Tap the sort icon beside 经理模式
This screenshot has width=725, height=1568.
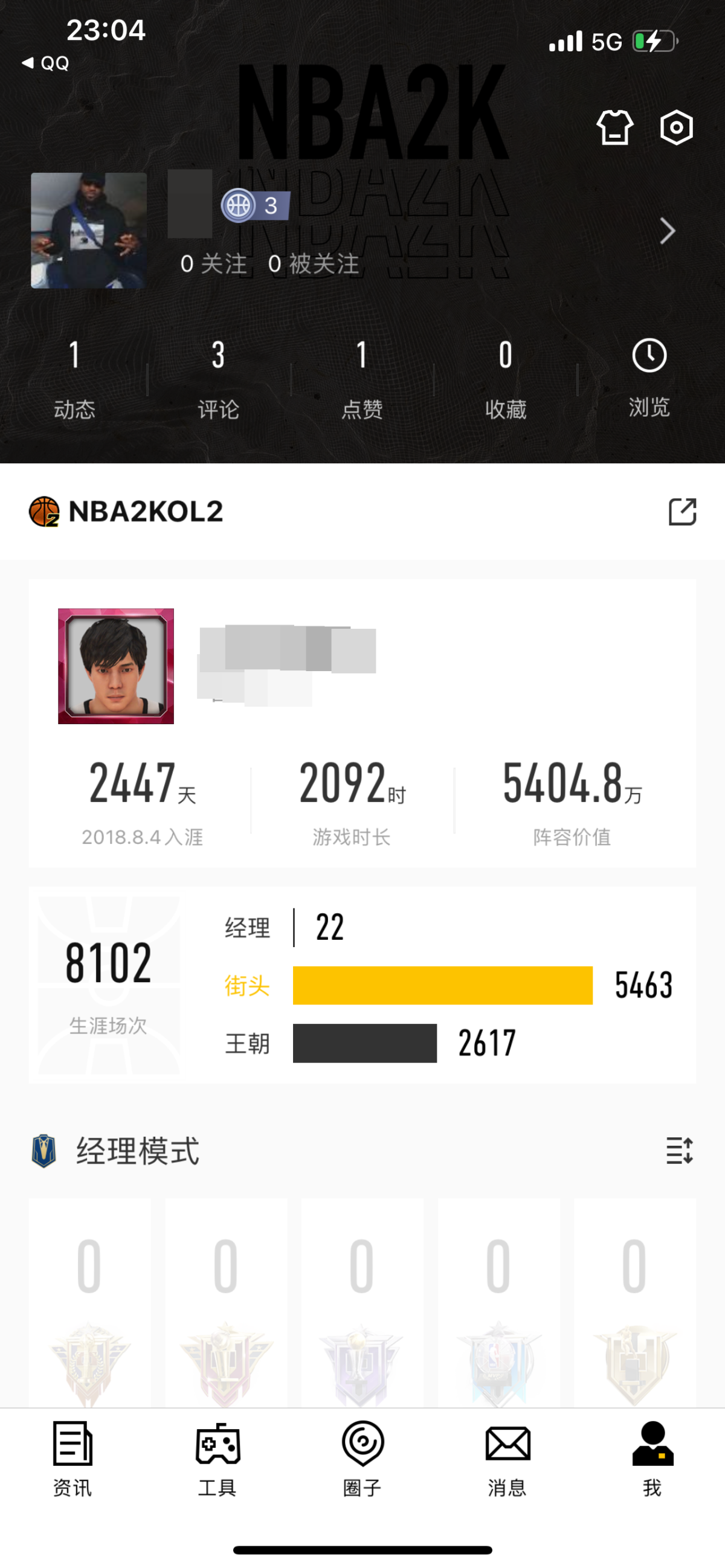pyautogui.click(x=678, y=1151)
